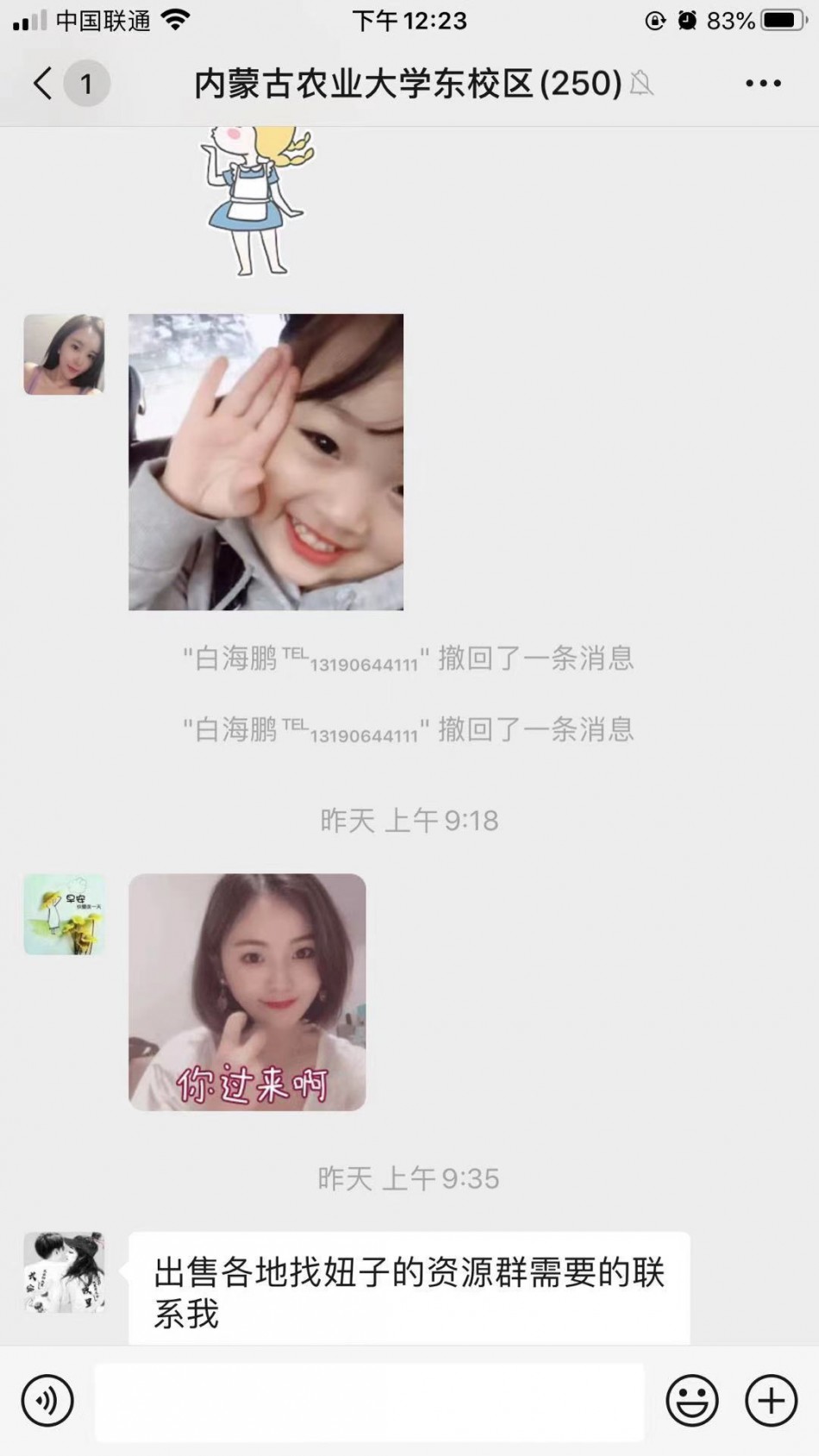The image size is (819, 1456).
Task: Open profile of the 你过来啊 sticker sender
Action: pos(65,914)
